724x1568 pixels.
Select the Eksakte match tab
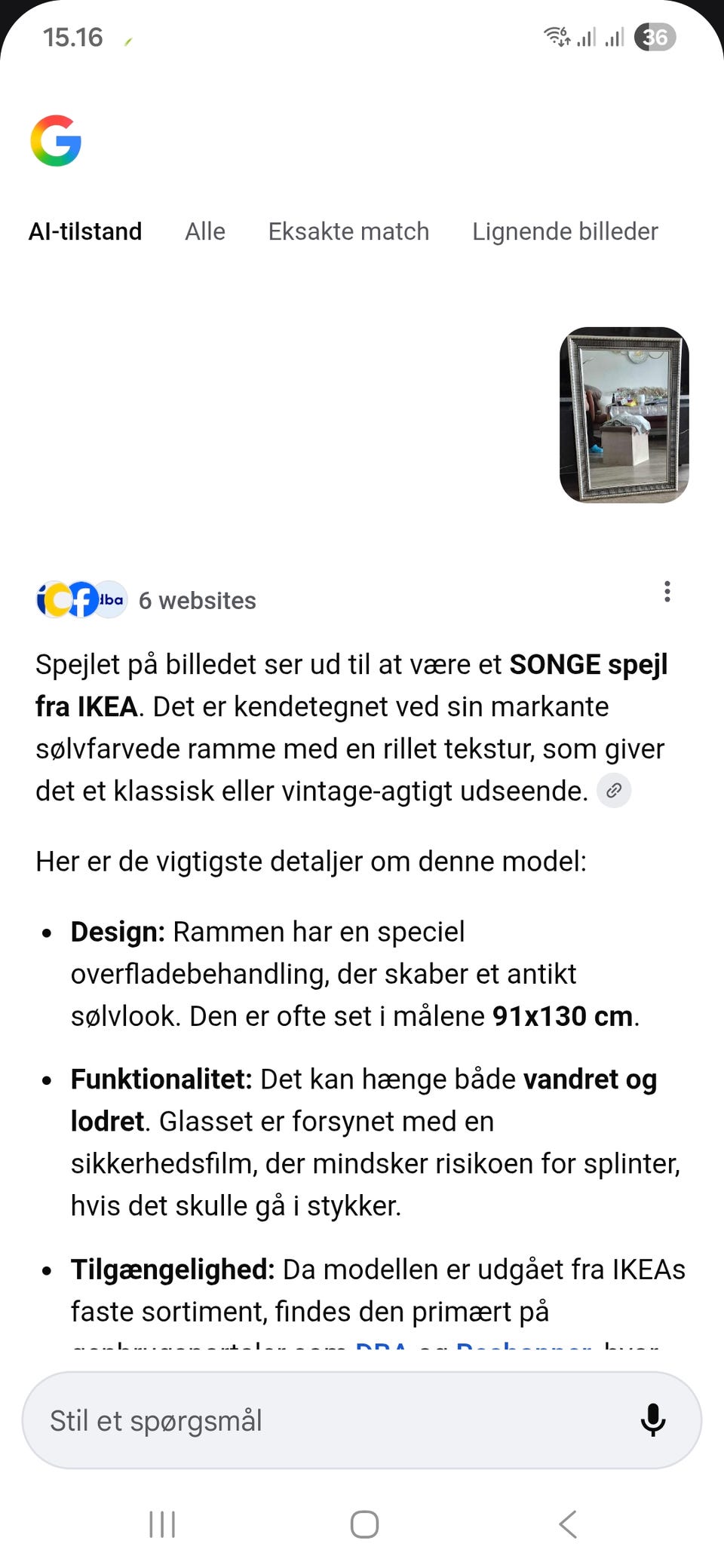click(x=348, y=231)
